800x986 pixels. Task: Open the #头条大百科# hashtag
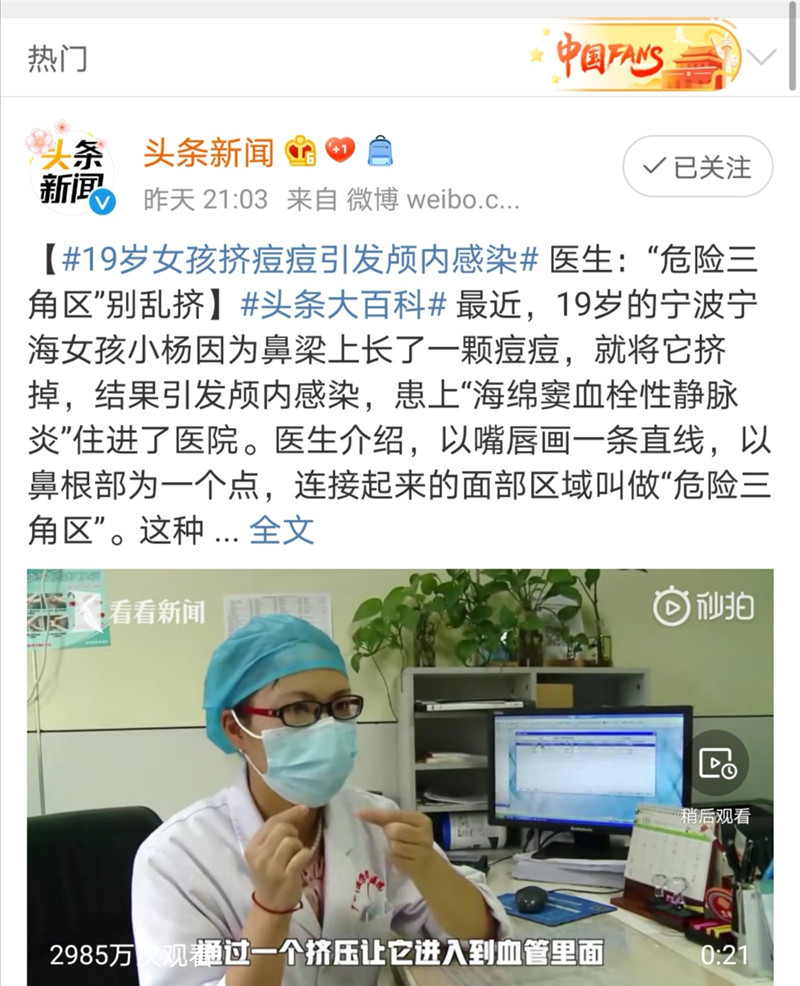(x=343, y=304)
